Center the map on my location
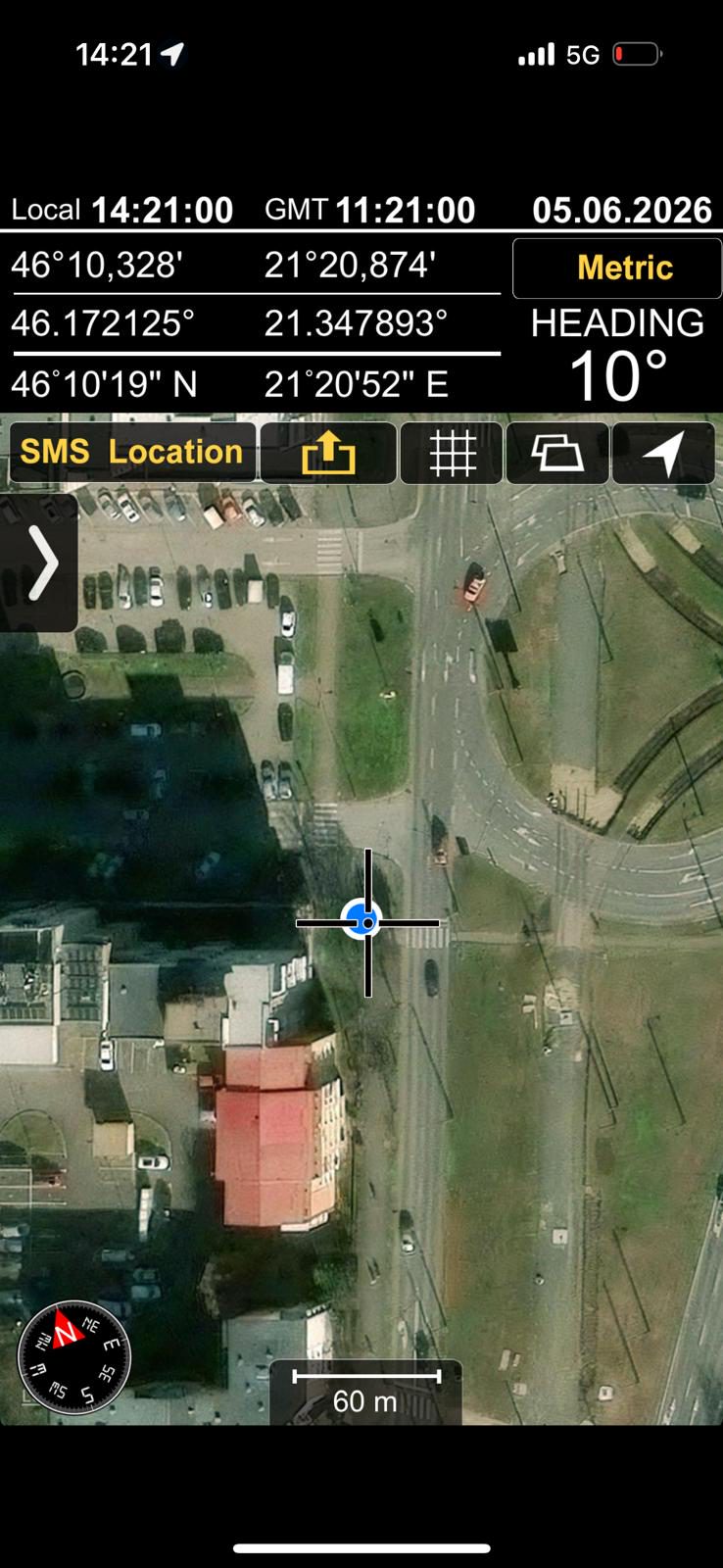The image size is (723, 1568). pos(663,453)
